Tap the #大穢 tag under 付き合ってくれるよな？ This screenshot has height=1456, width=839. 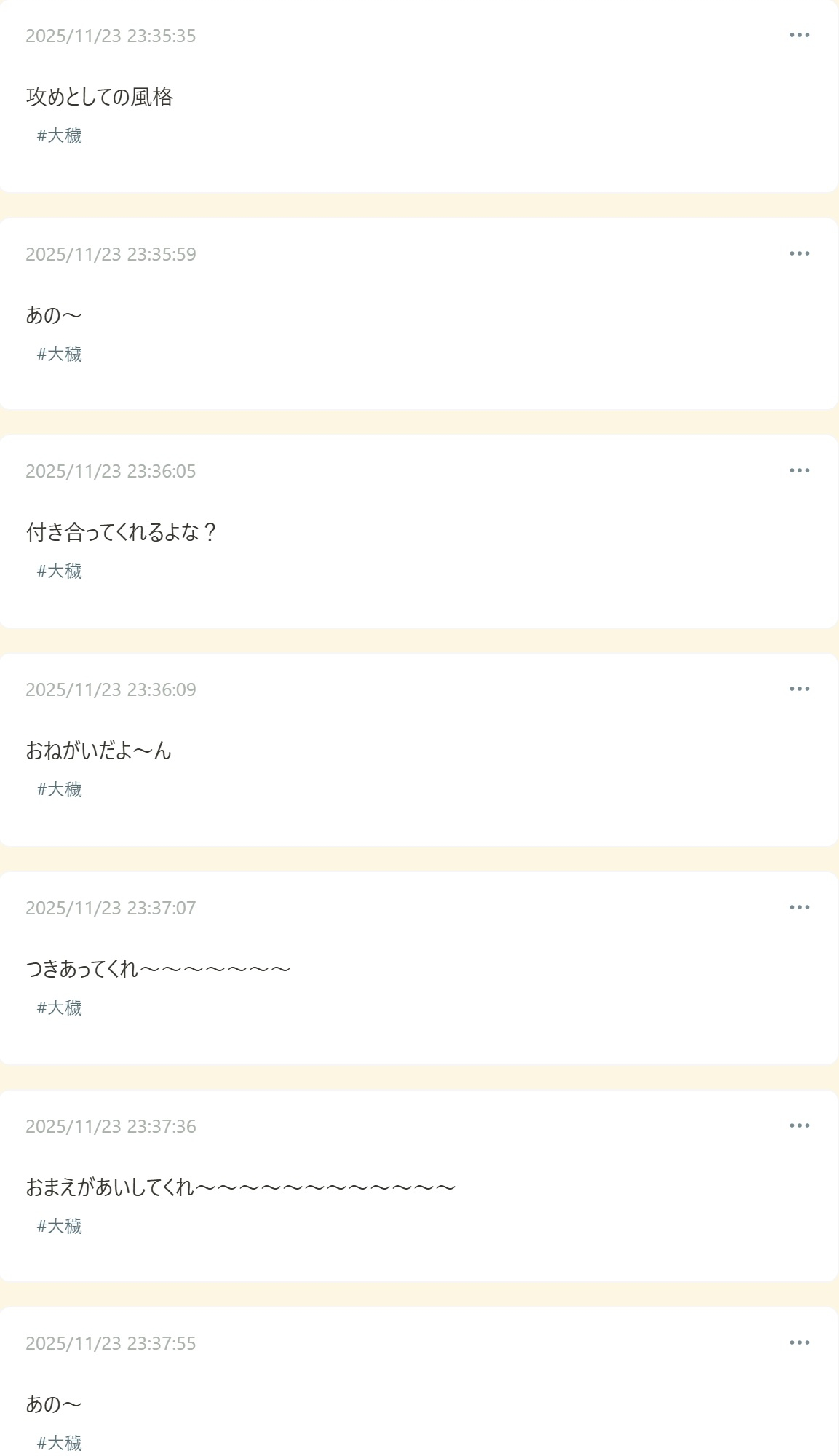pos(60,571)
